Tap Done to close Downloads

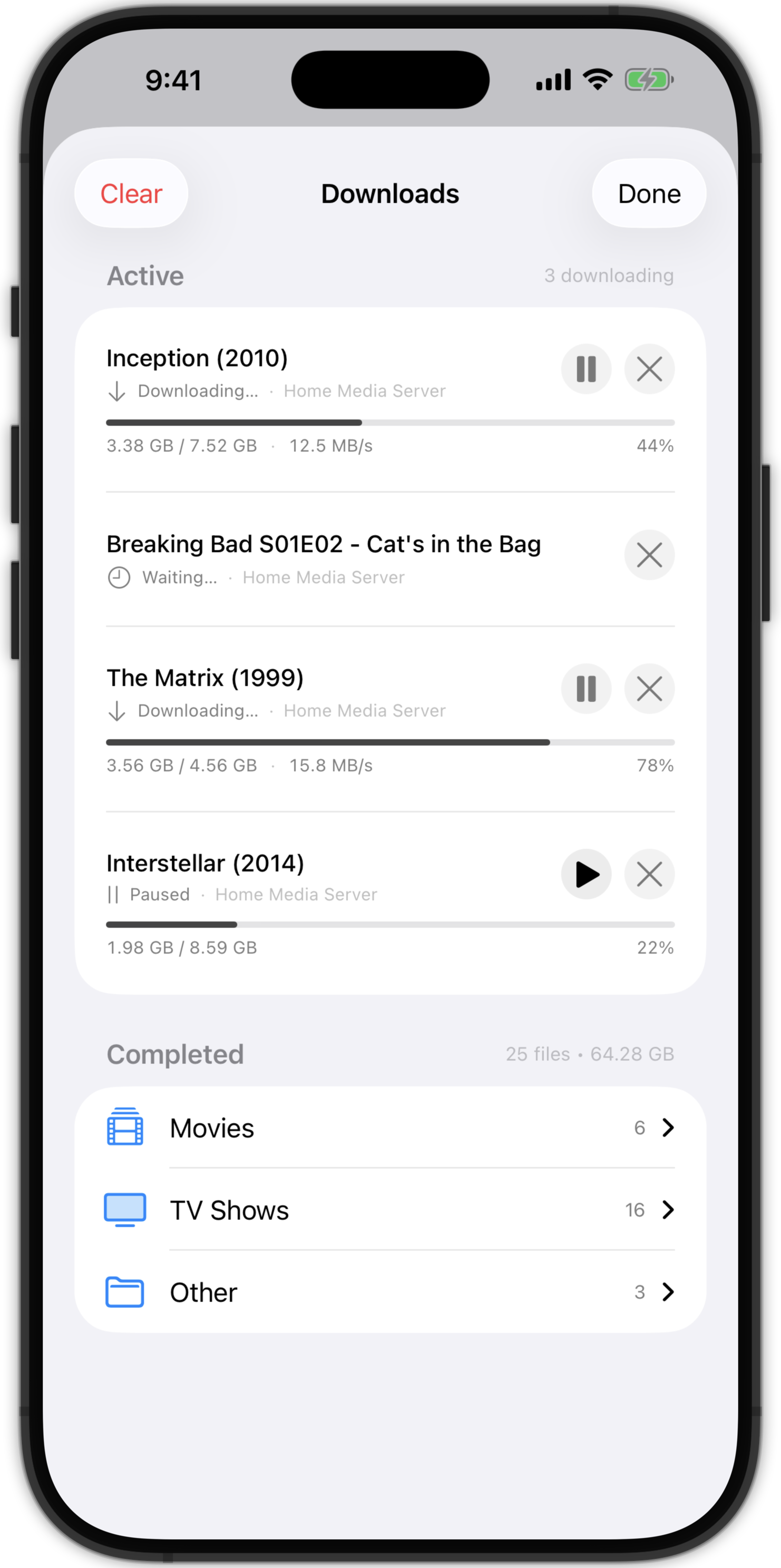(x=648, y=193)
